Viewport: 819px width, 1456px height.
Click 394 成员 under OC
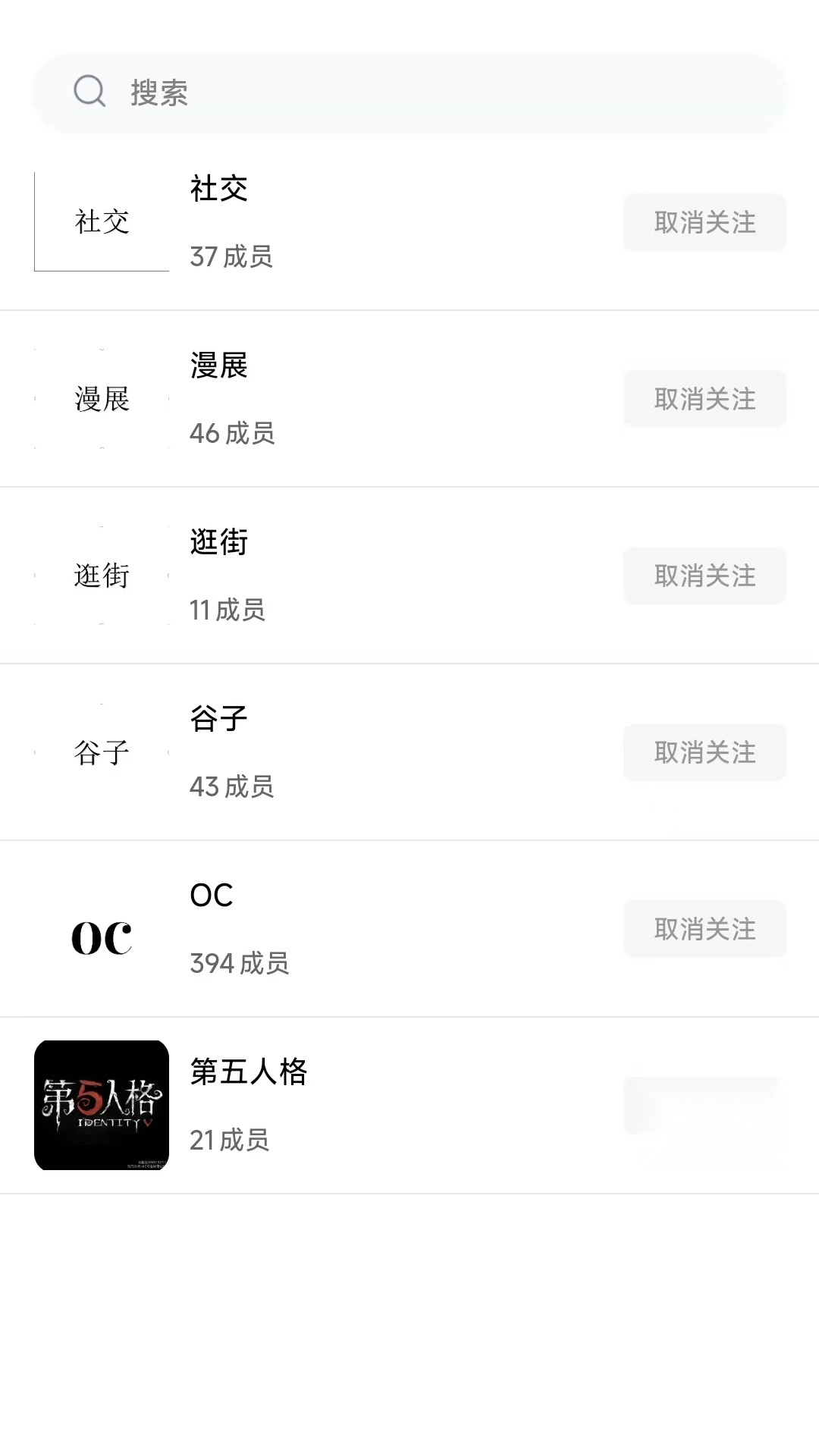pos(240,963)
